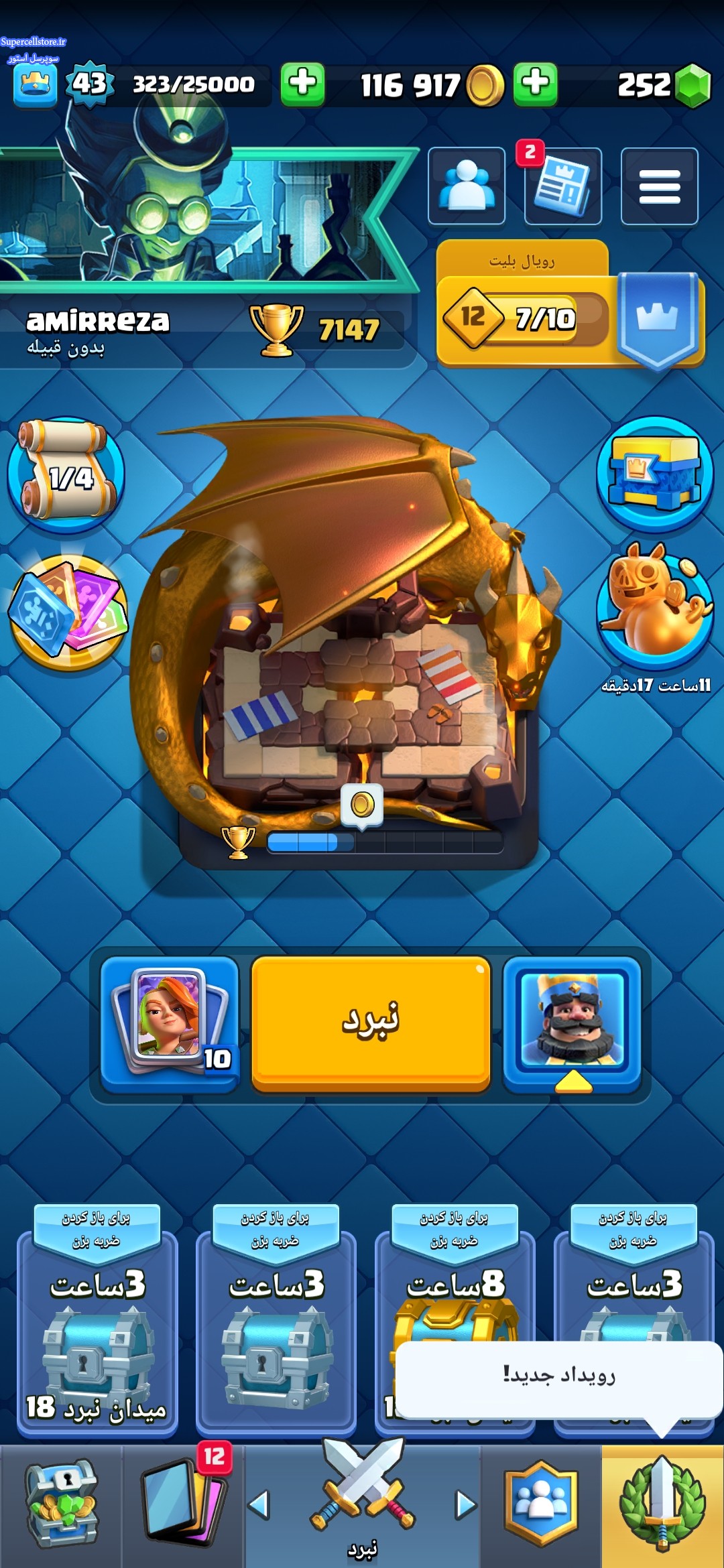Add experience with the plus beside 323/25000
Image resolution: width=724 pixels, height=1568 pixels.
[302, 85]
